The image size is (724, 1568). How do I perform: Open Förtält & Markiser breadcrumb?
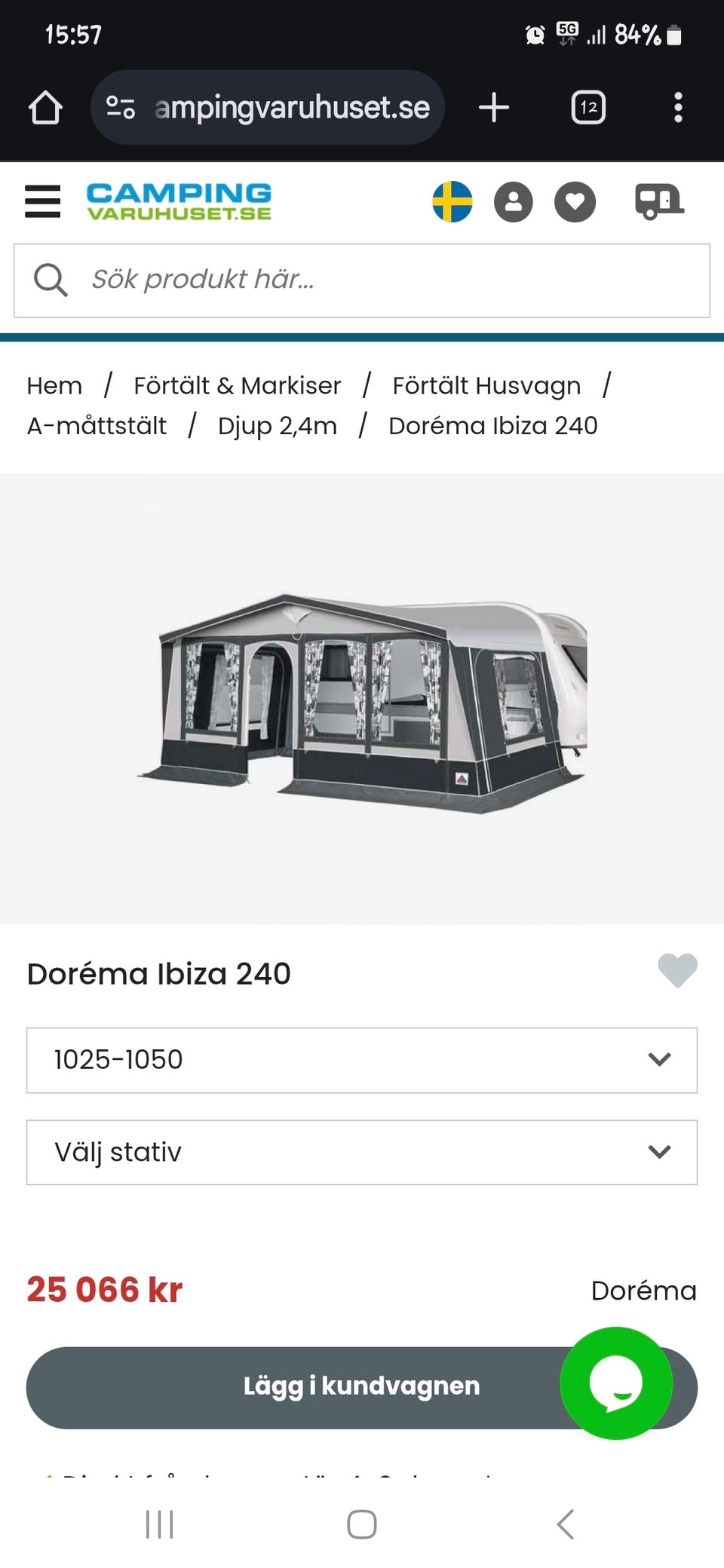[x=237, y=386]
